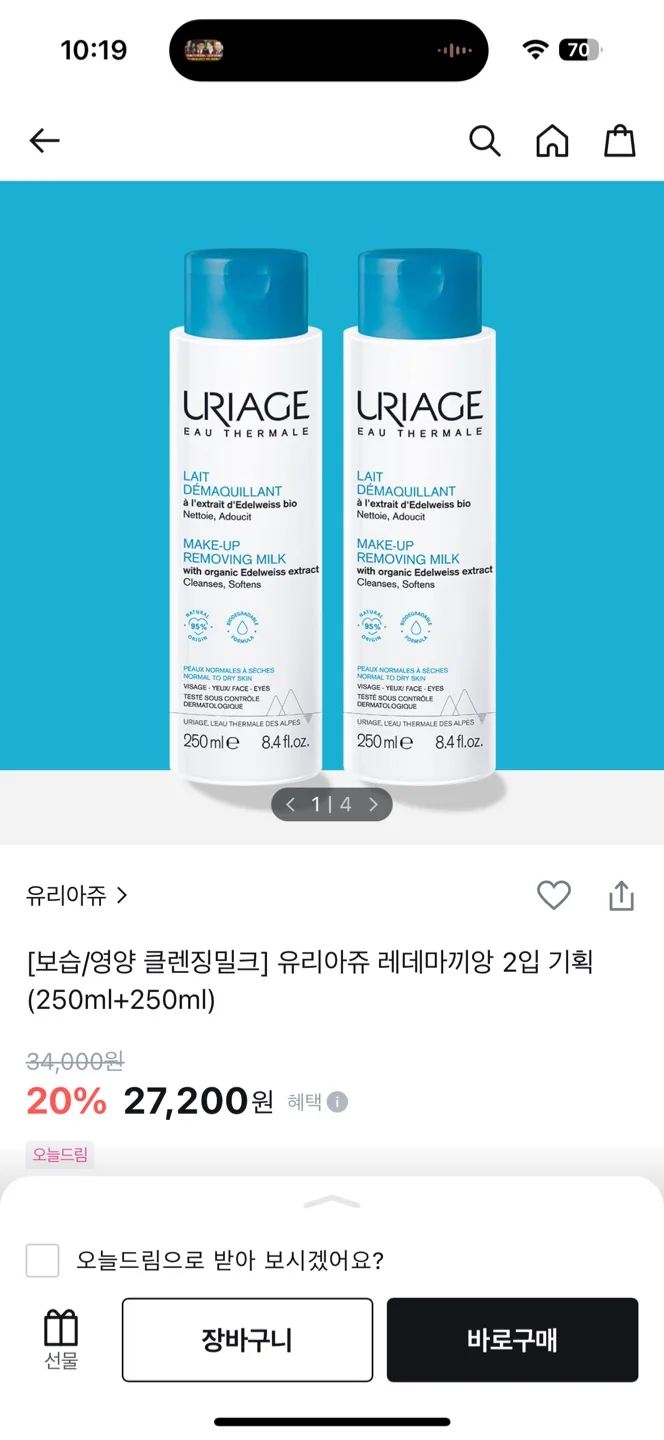View 혜택 info details
The height and width of the screenshot is (1440, 664).
click(338, 1102)
